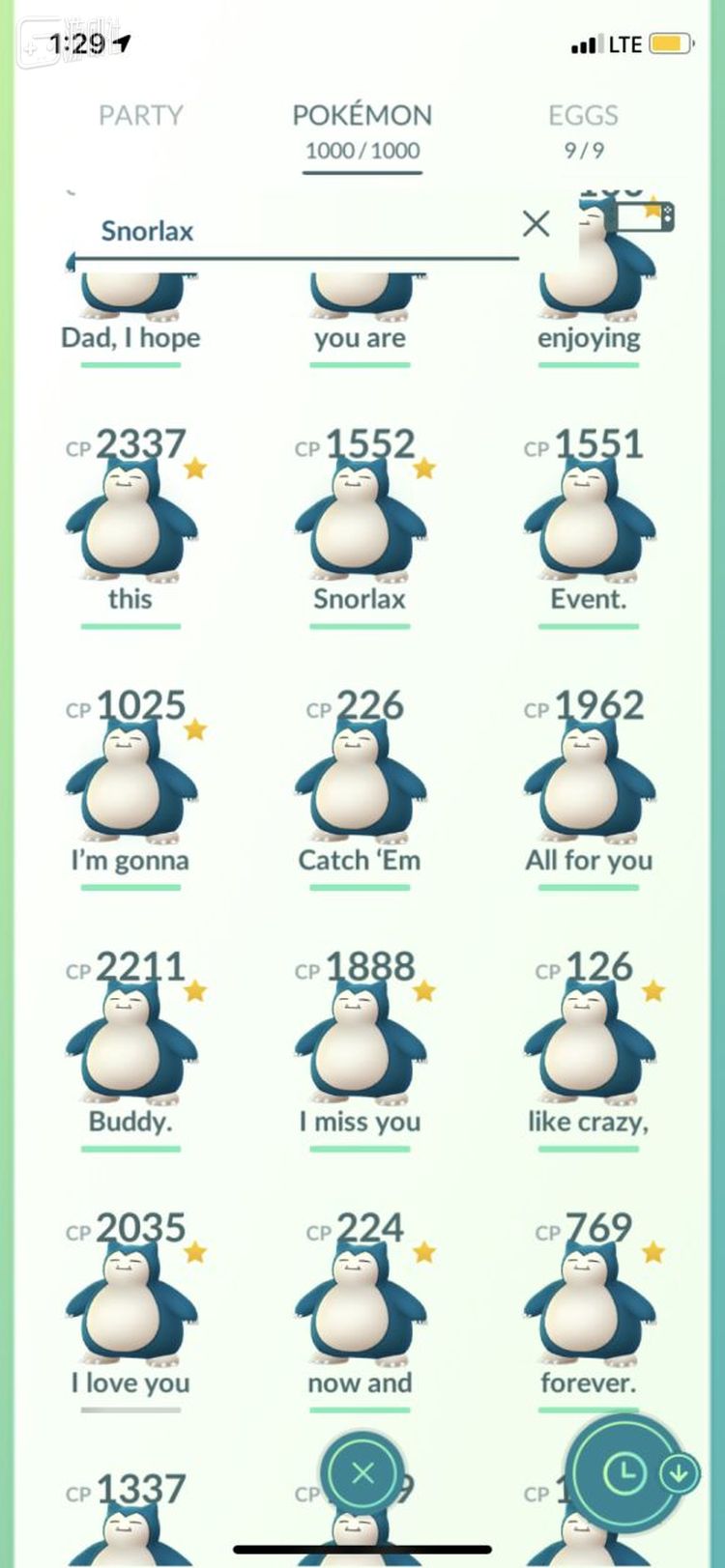725x1568 pixels.
Task: Close the Pokémon list with the X button
Action: (362, 1472)
